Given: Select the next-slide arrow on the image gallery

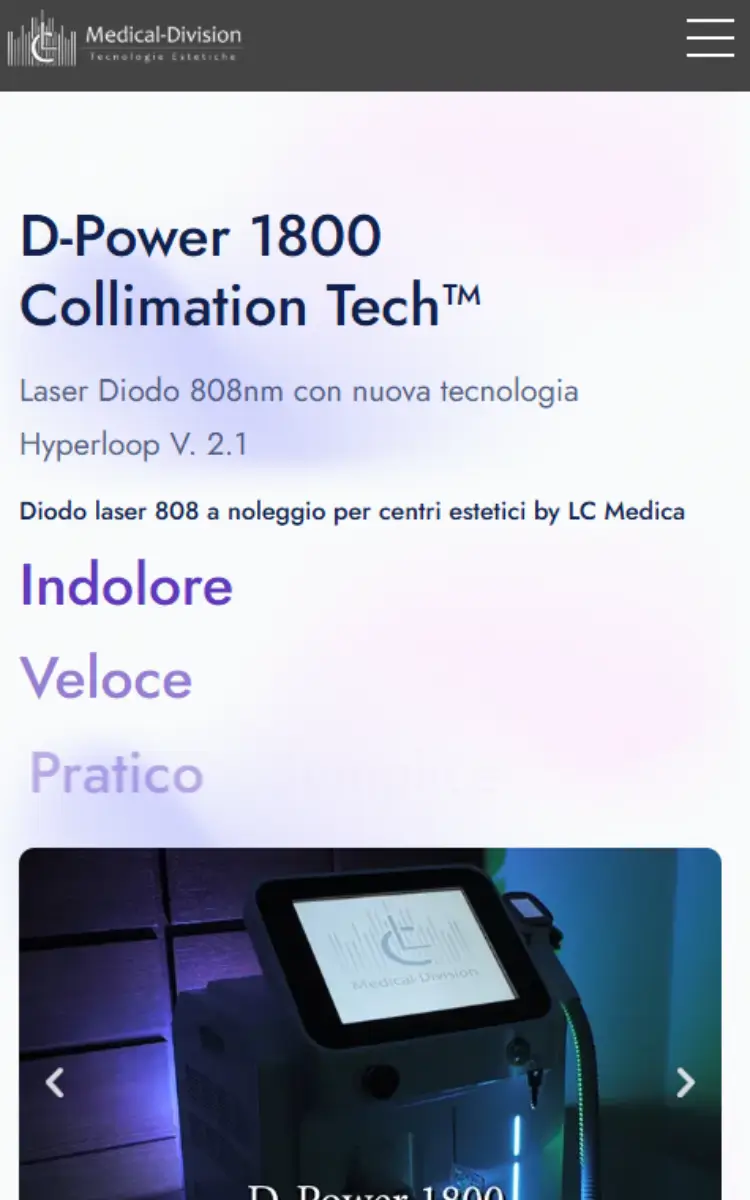Looking at the screenshot, I should pyautogui.click(x=686, y=1083).
